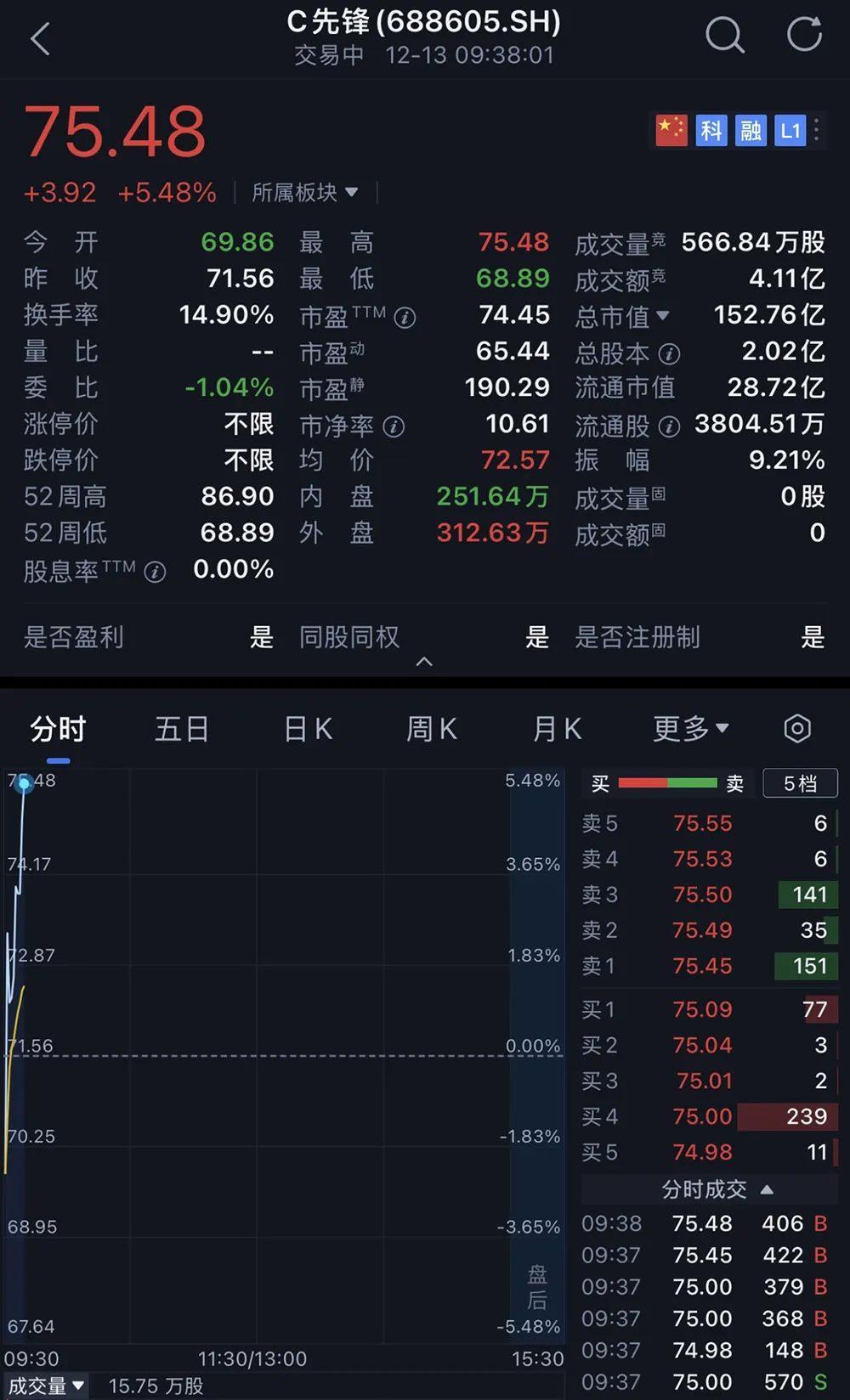Select the 科 (STAR market) badge
Image resolution: width=850 pixels, height=1400 pixels.
coord(711,130)
